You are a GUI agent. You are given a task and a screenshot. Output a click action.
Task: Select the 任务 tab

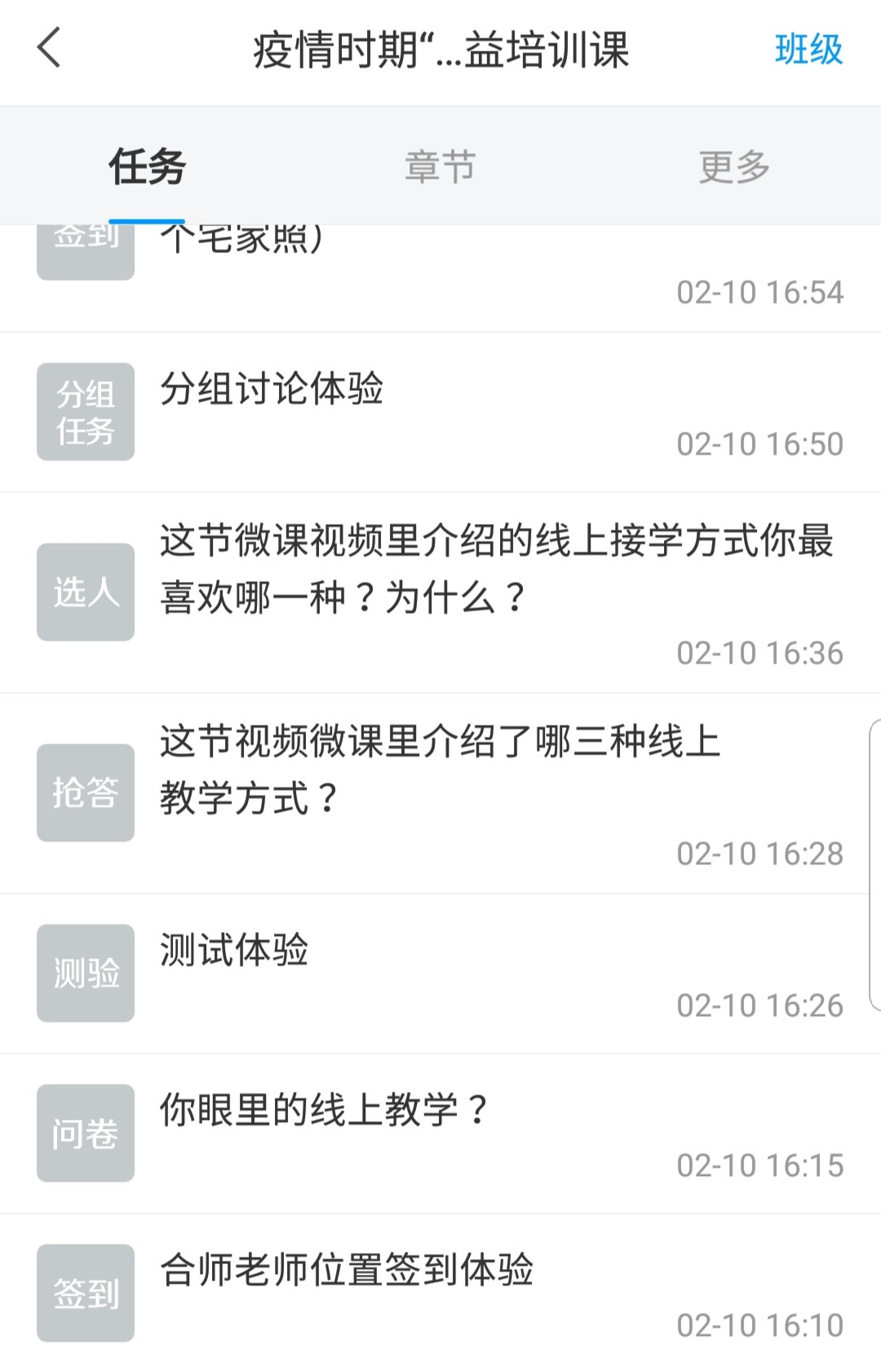point(148,167)
